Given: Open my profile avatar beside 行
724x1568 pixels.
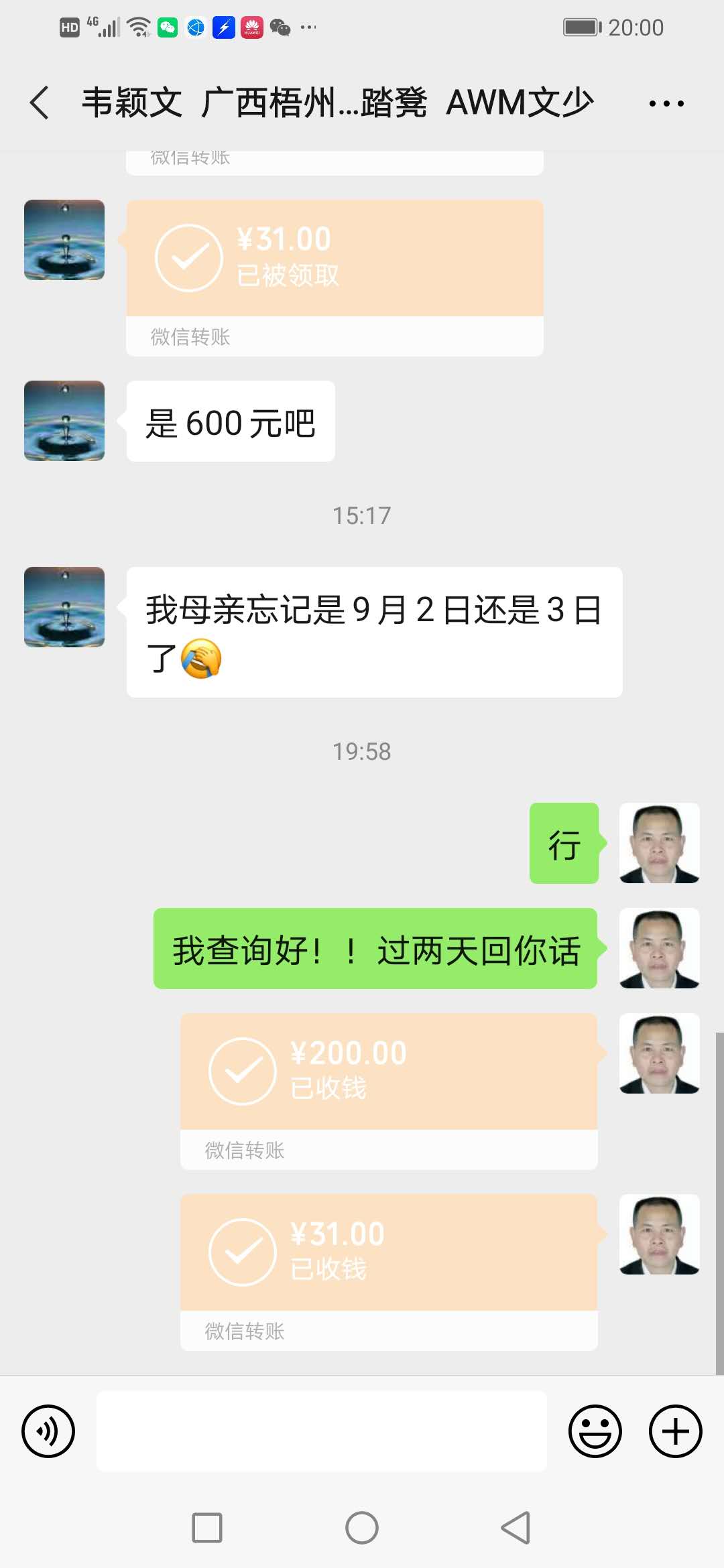Looking at the screenshot, I should 659,843.
